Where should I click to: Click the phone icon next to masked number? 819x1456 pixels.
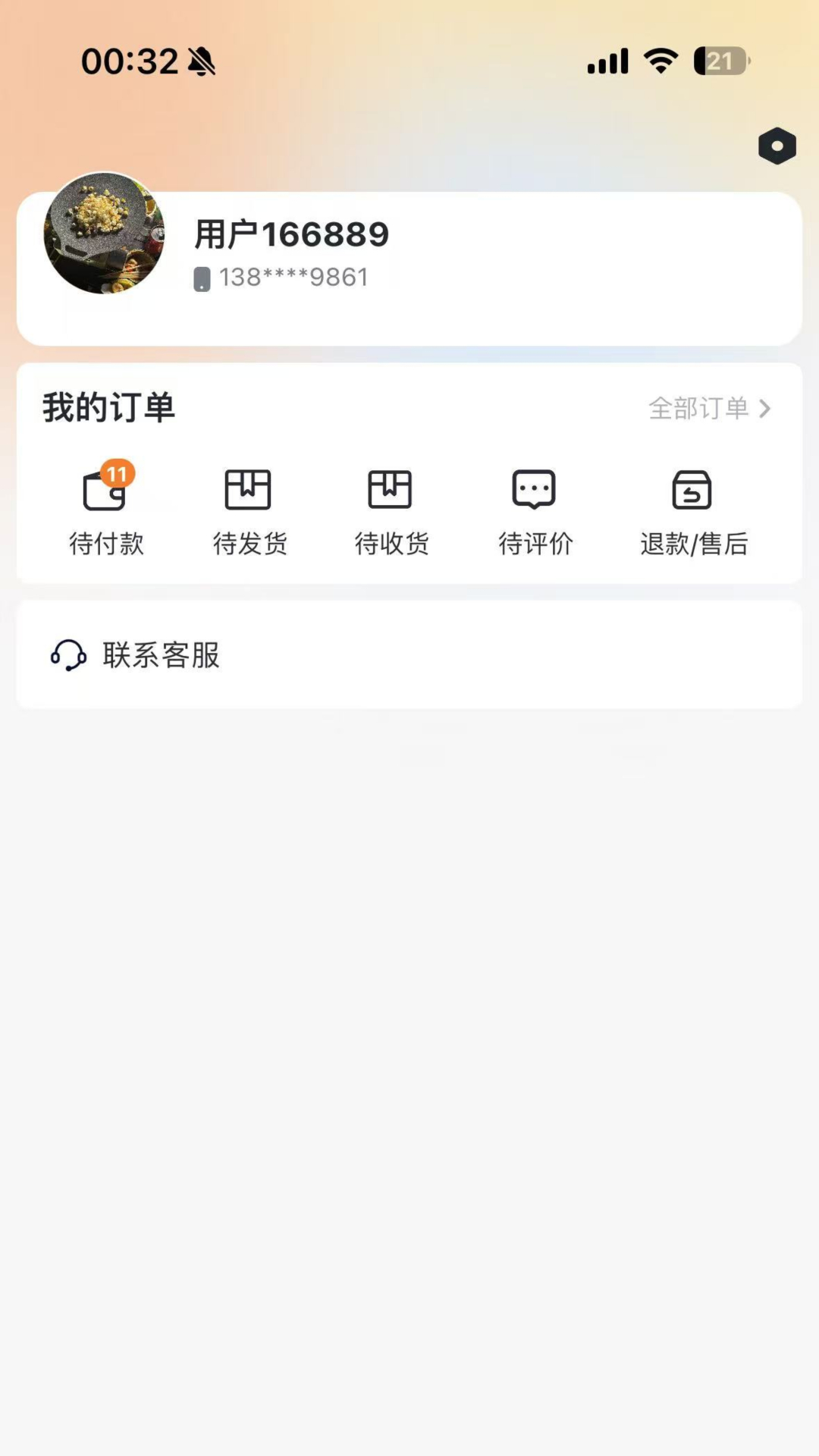point(201,277)
